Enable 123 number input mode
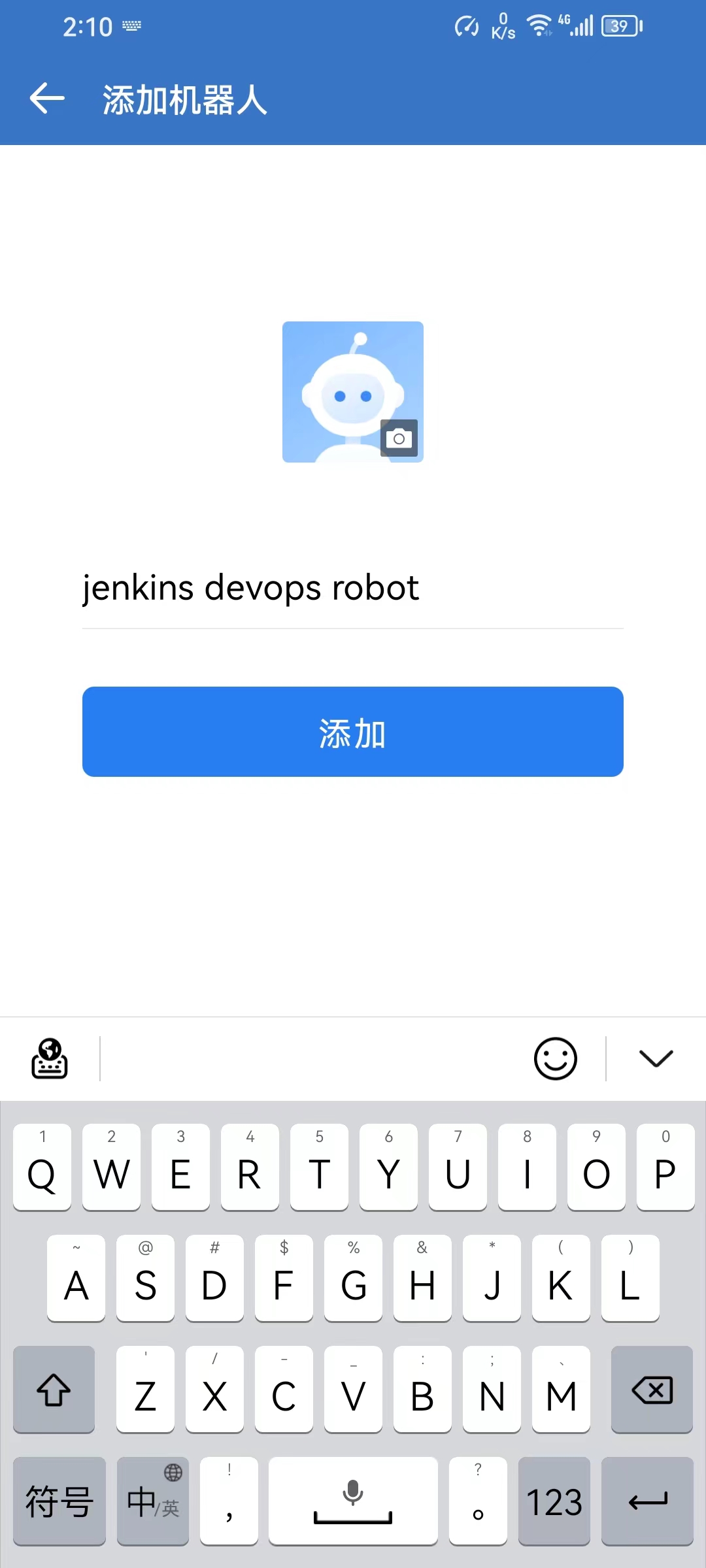Image resolution: width=706 pixels, height=1568 pixels. click(554, 1501)
